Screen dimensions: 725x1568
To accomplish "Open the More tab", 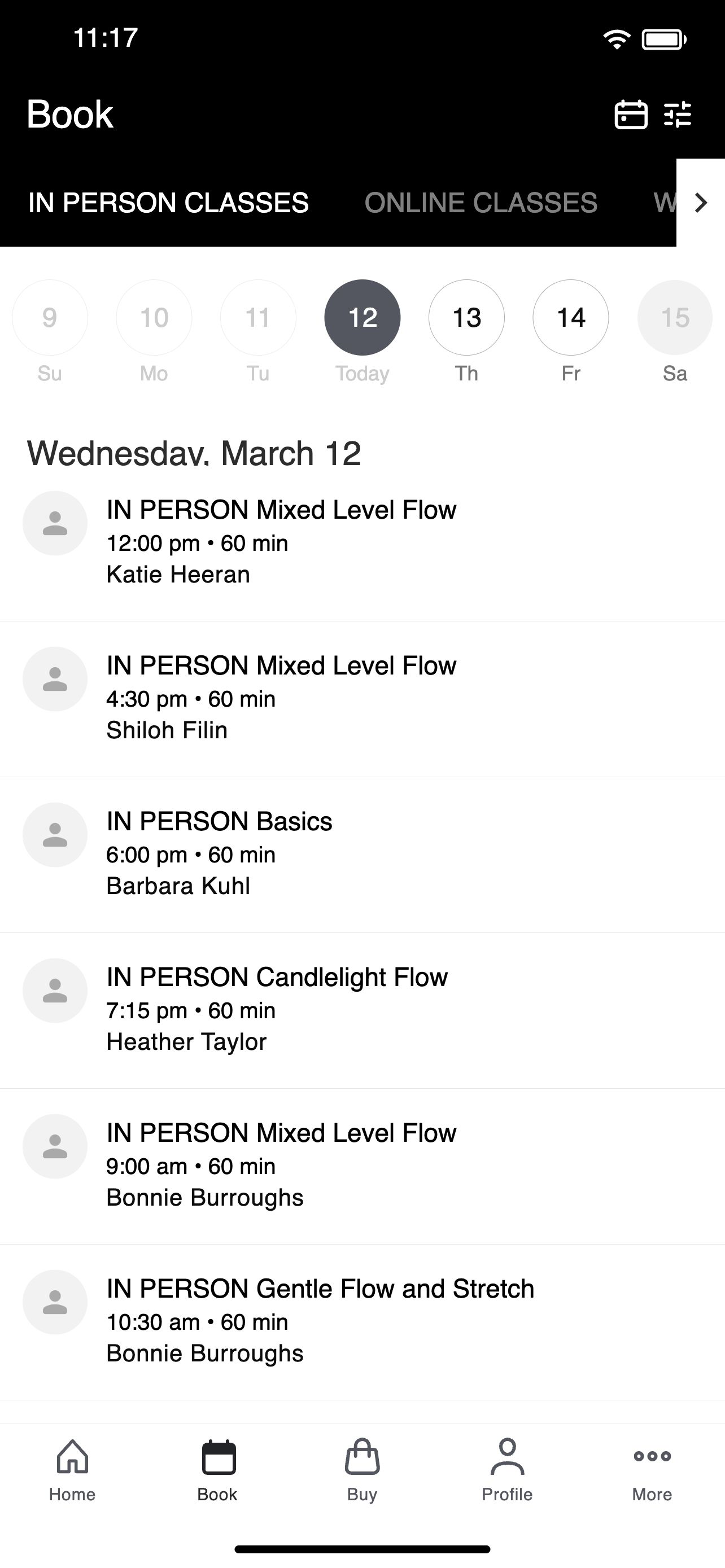I will (652, 1470).
